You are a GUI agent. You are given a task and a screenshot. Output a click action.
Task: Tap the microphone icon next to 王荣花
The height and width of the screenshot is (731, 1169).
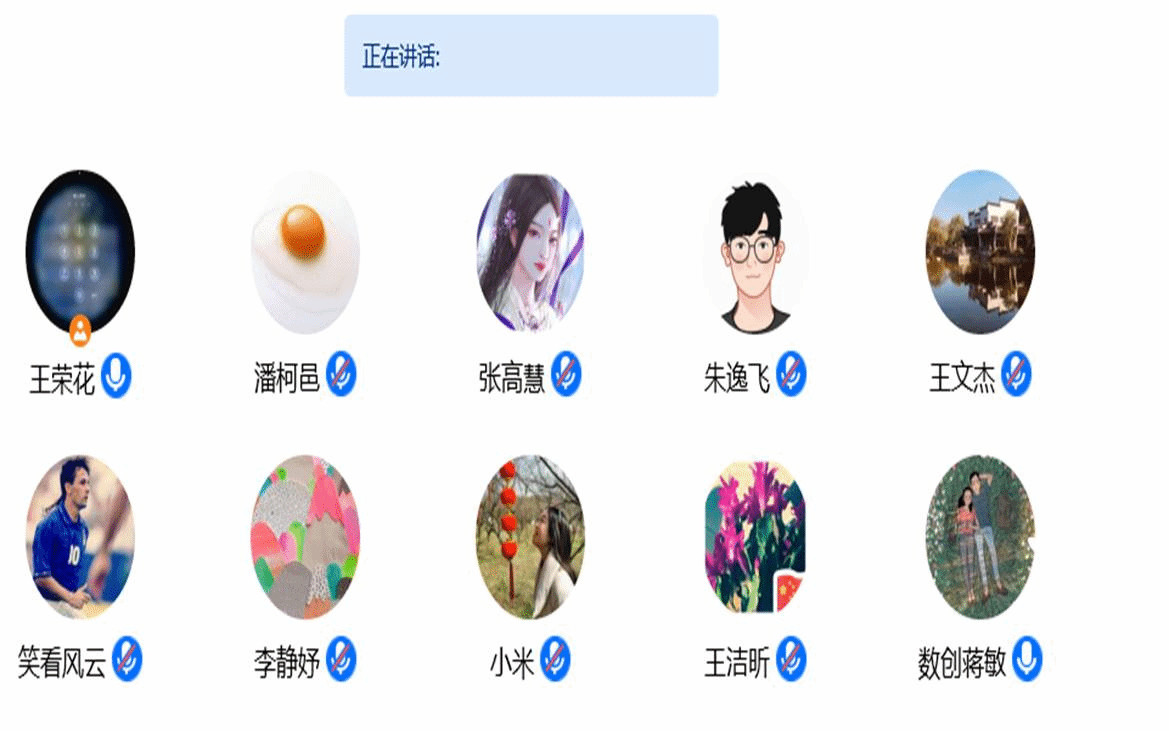coord(116,376)
